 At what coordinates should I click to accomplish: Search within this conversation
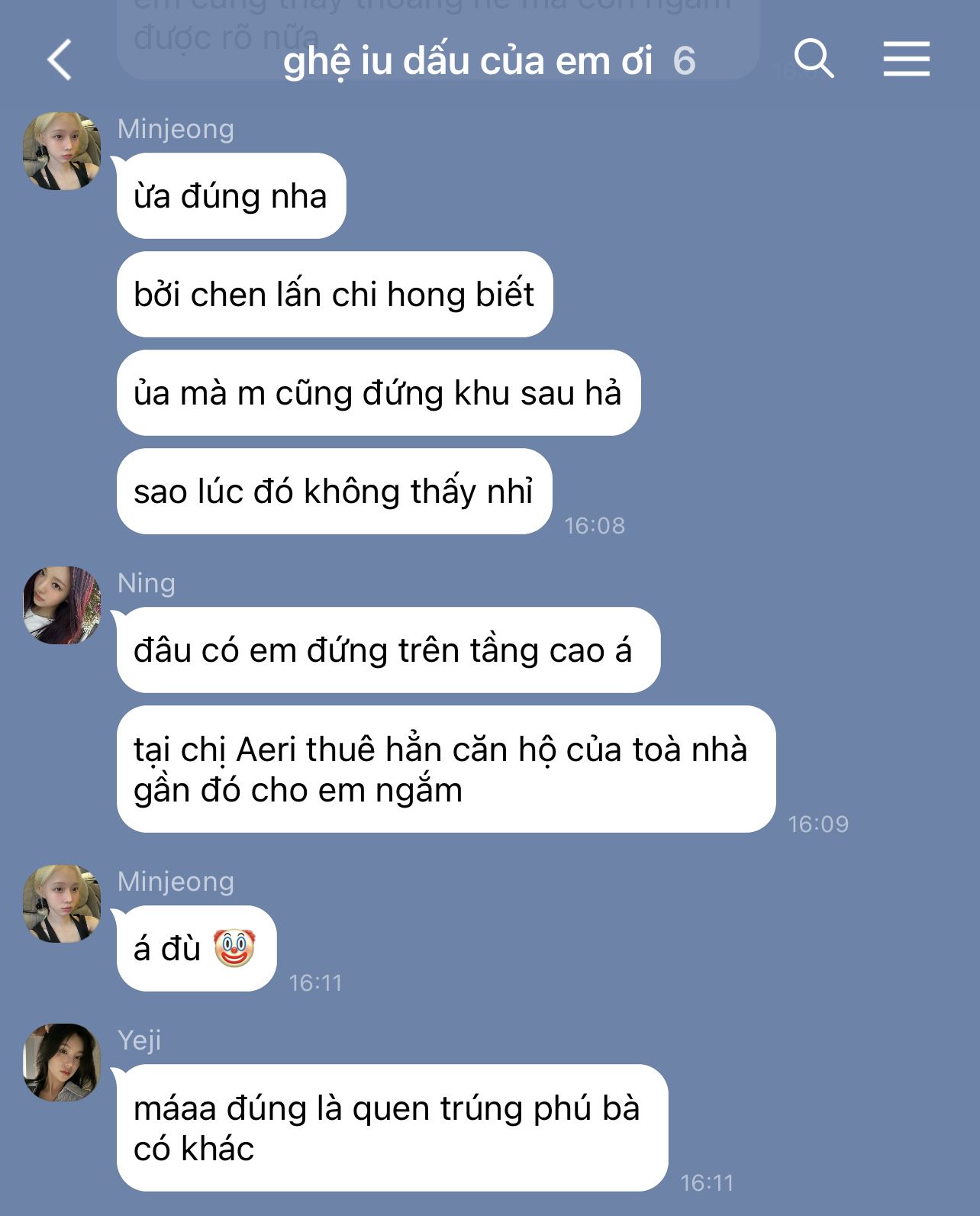[x=814, y=59]
